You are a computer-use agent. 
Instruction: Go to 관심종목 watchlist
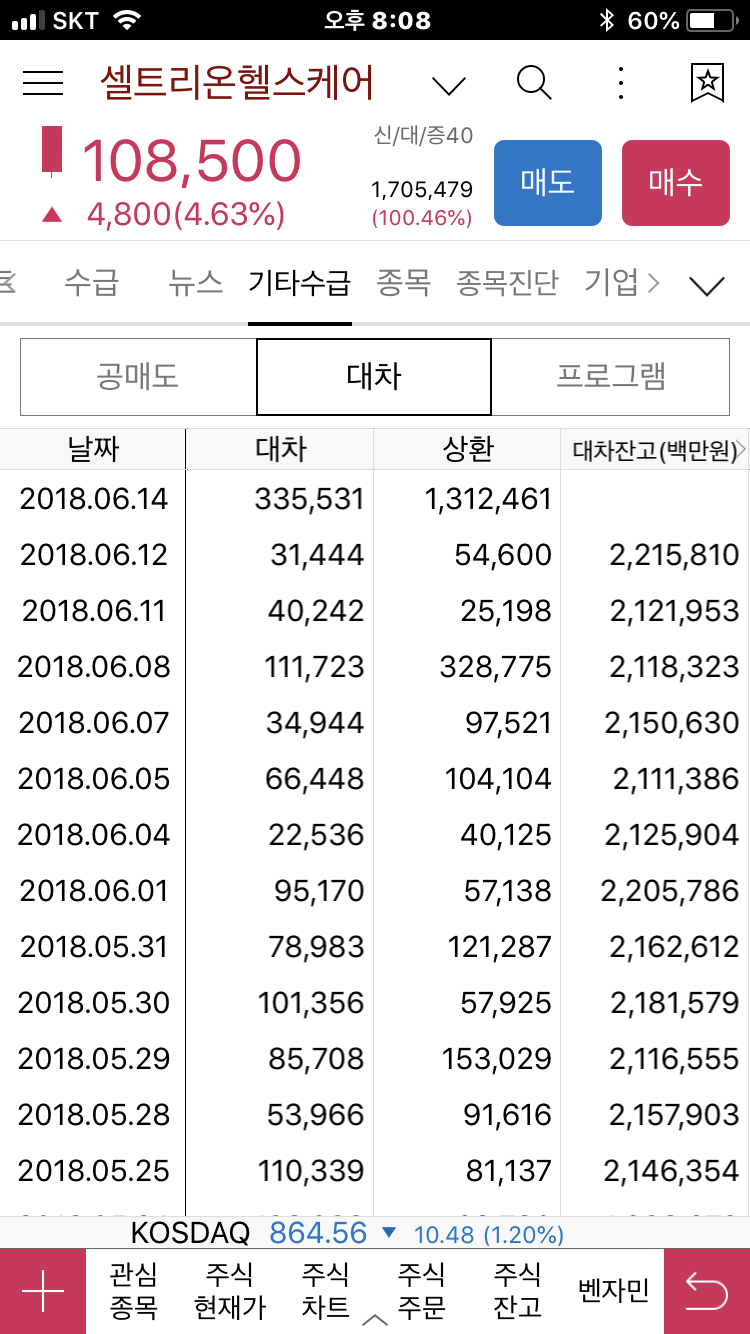pyautogui.click(x=134, y=1291)
